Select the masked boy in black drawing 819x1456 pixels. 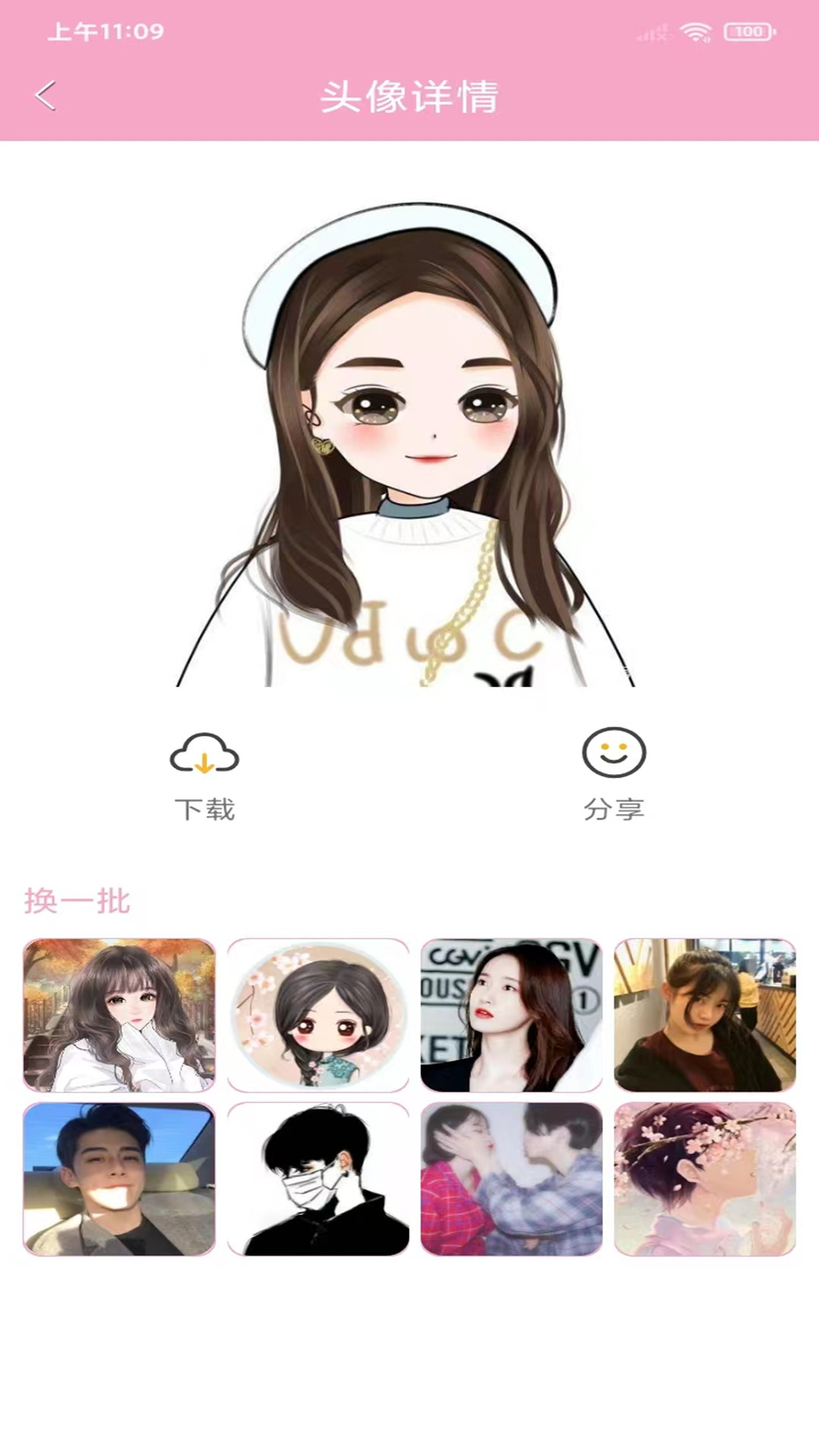click(x=318, y=1179)
